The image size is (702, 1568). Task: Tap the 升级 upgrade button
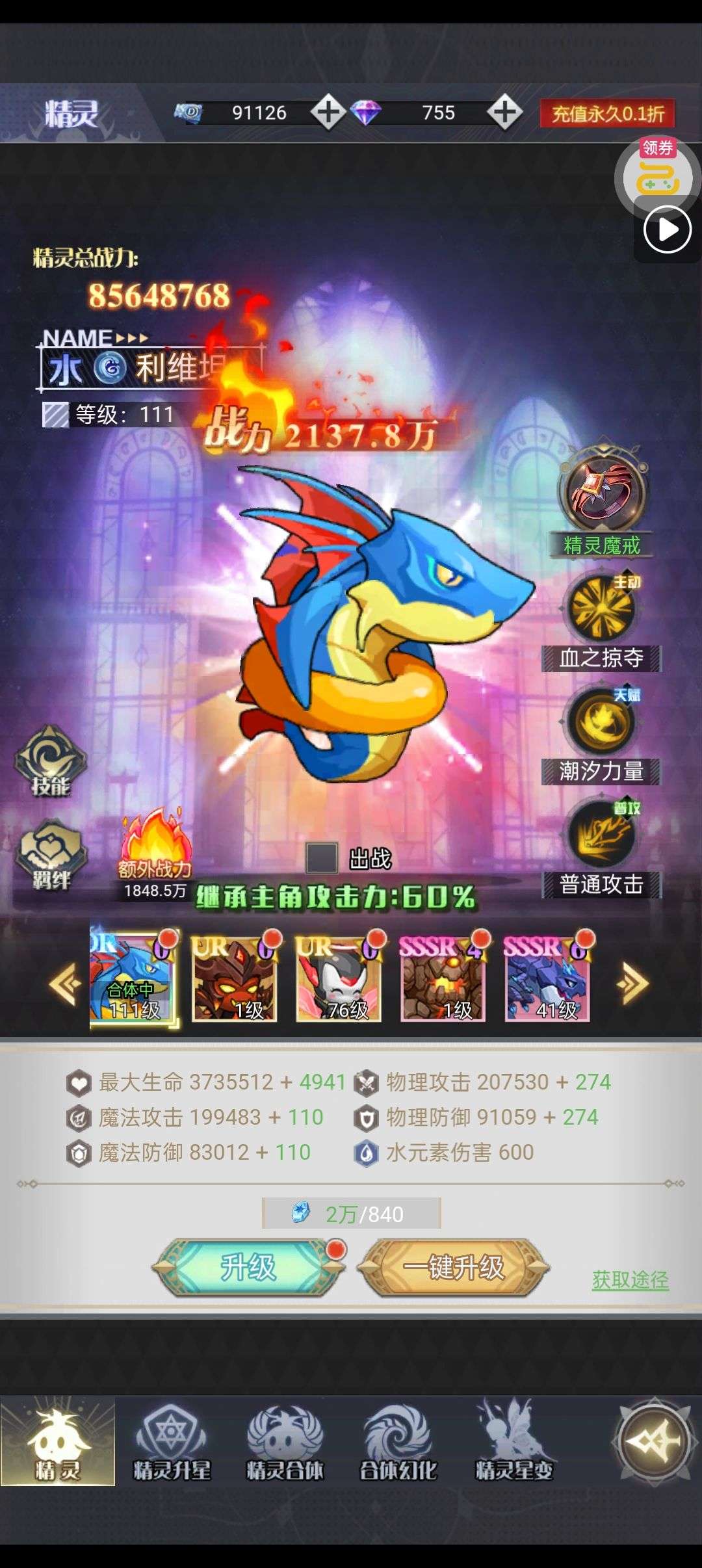tap(248, 1267)
